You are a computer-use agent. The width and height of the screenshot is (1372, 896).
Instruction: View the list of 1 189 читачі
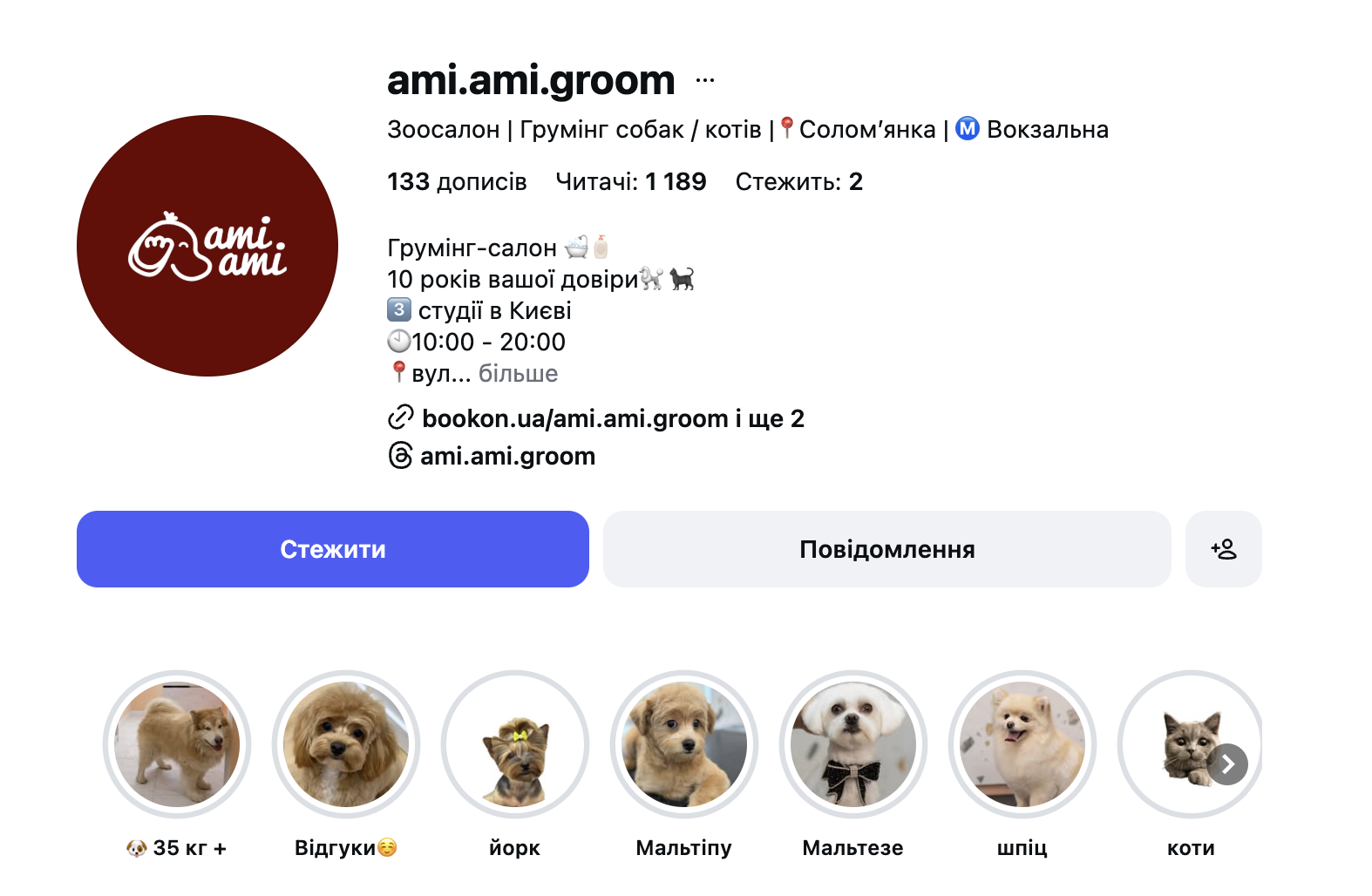630,181
